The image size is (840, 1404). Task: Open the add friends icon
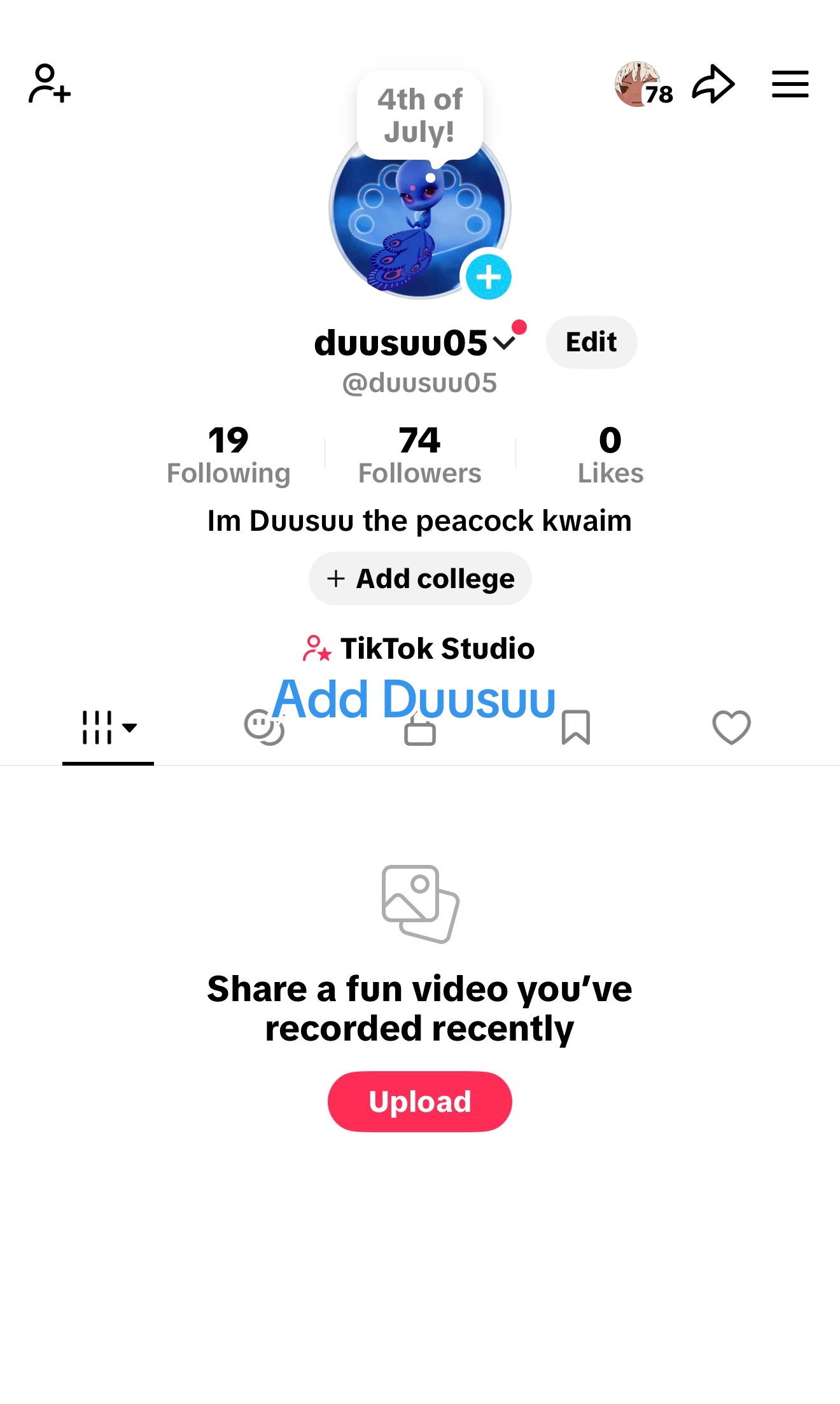click(50, 83)
